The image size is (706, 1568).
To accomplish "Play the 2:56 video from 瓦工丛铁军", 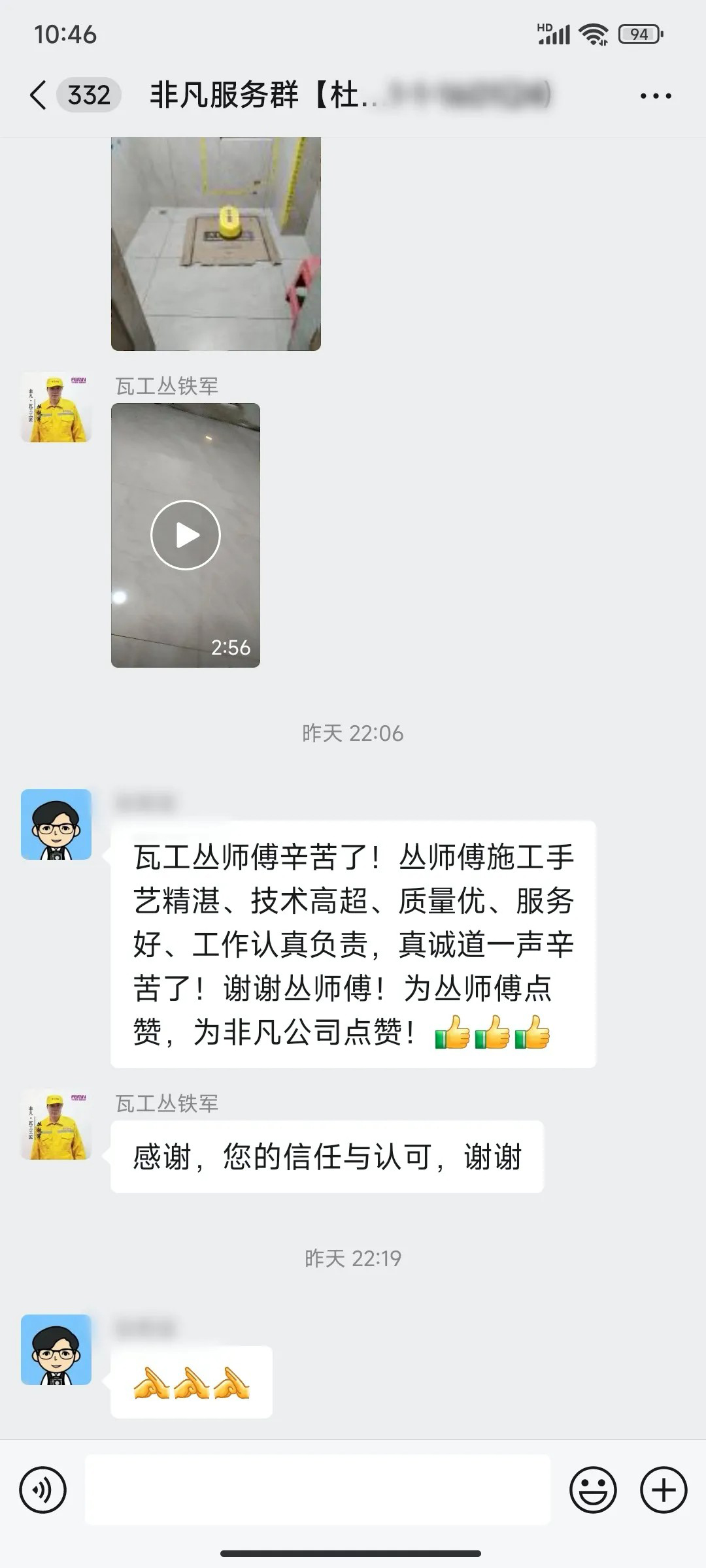I will click(186, 535).
